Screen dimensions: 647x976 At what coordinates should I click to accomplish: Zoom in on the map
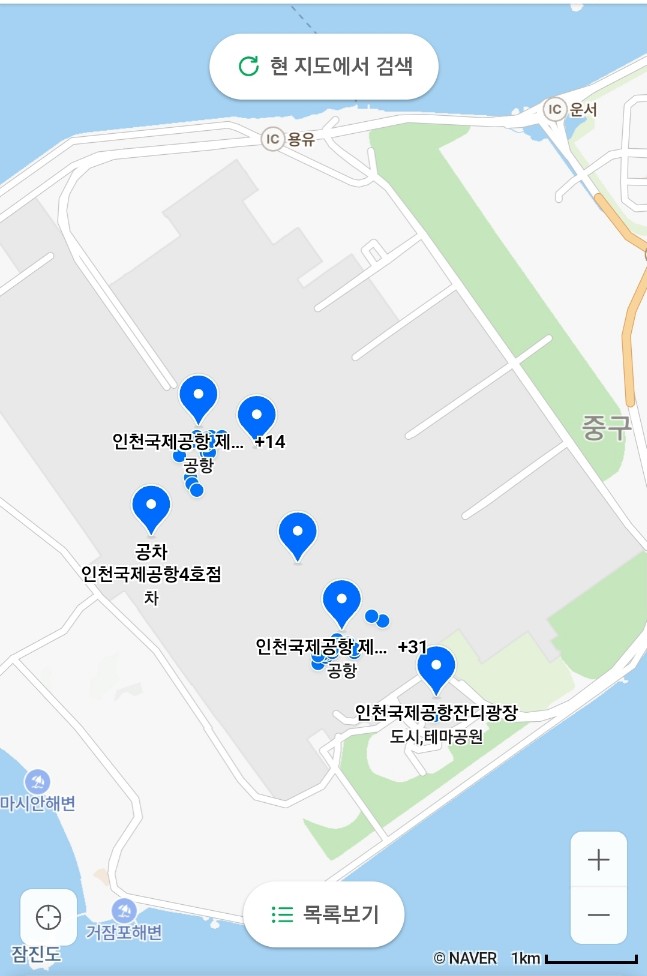[598, 860]
